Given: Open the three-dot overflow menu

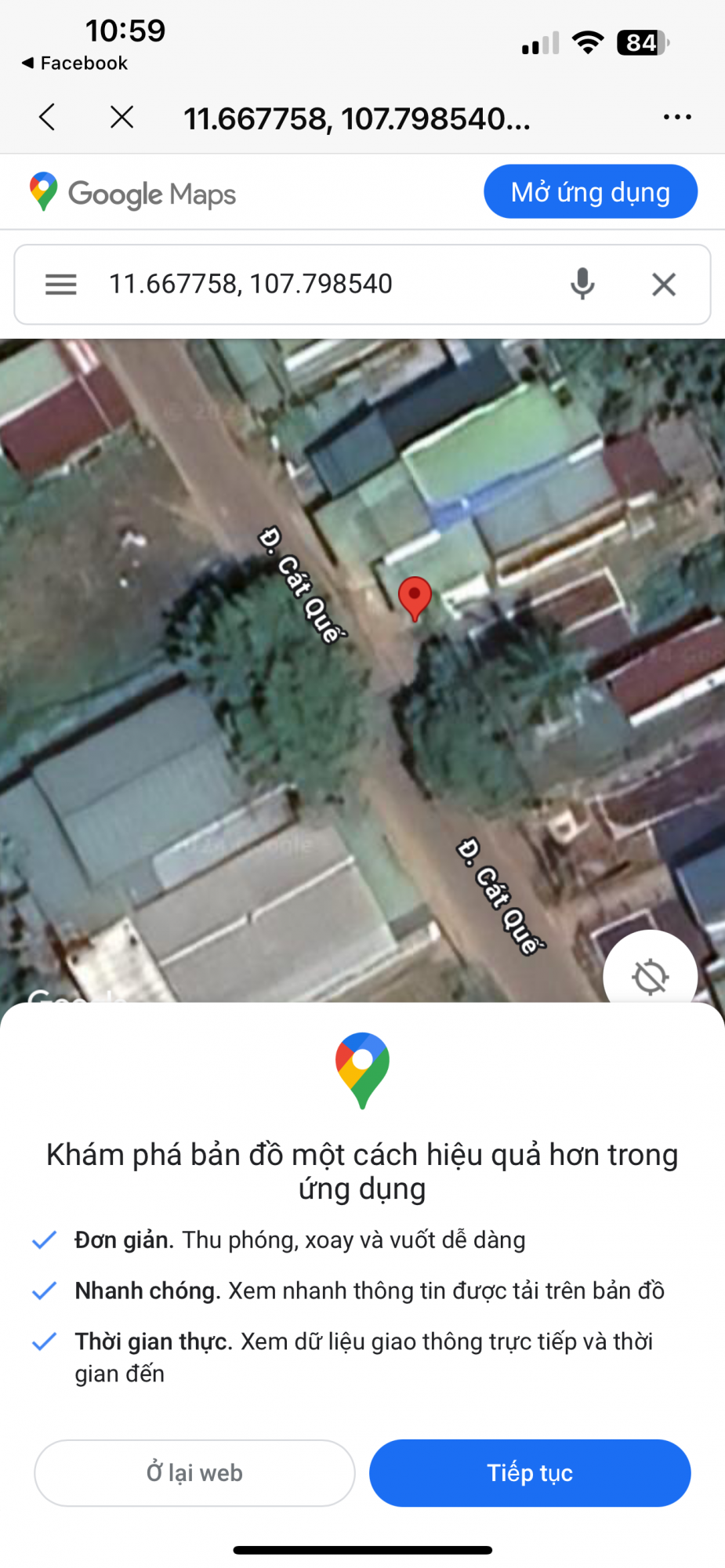Looking at the screenshot, I should (676, 118).
